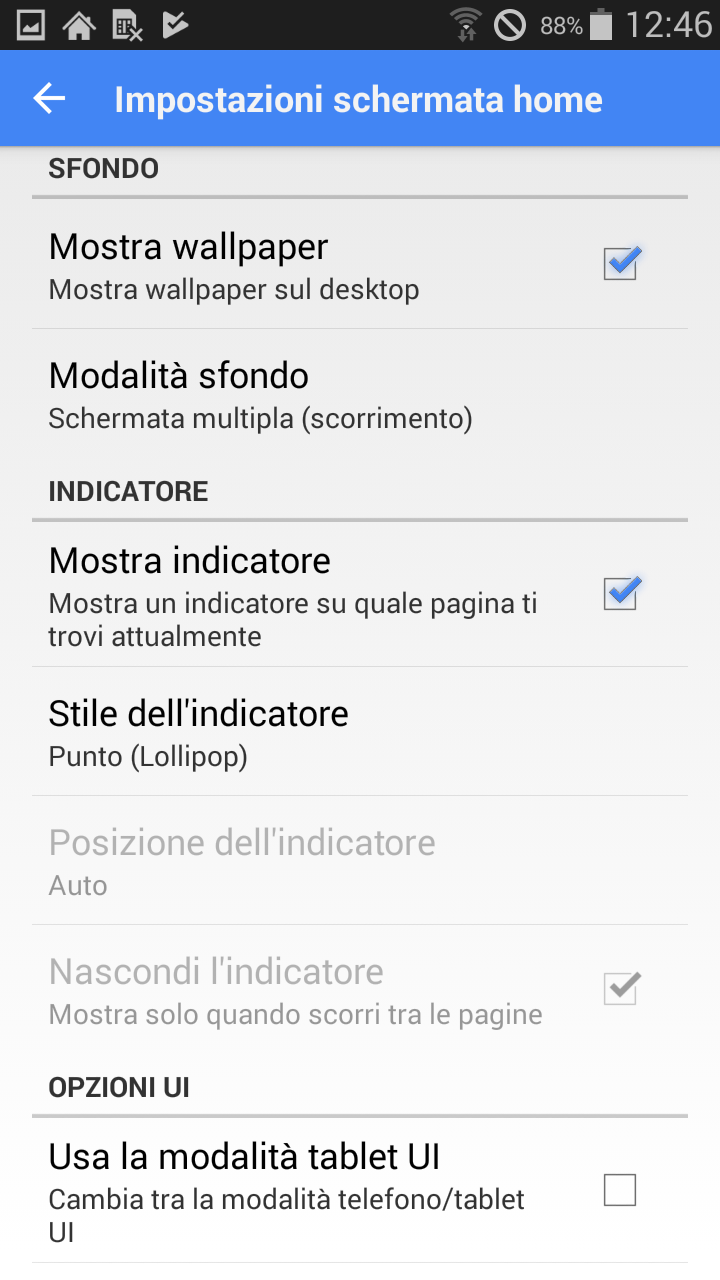Uncheck the Mostra wallpaper checkbox
Viewport: 720px width, 1280px height.
620,264
